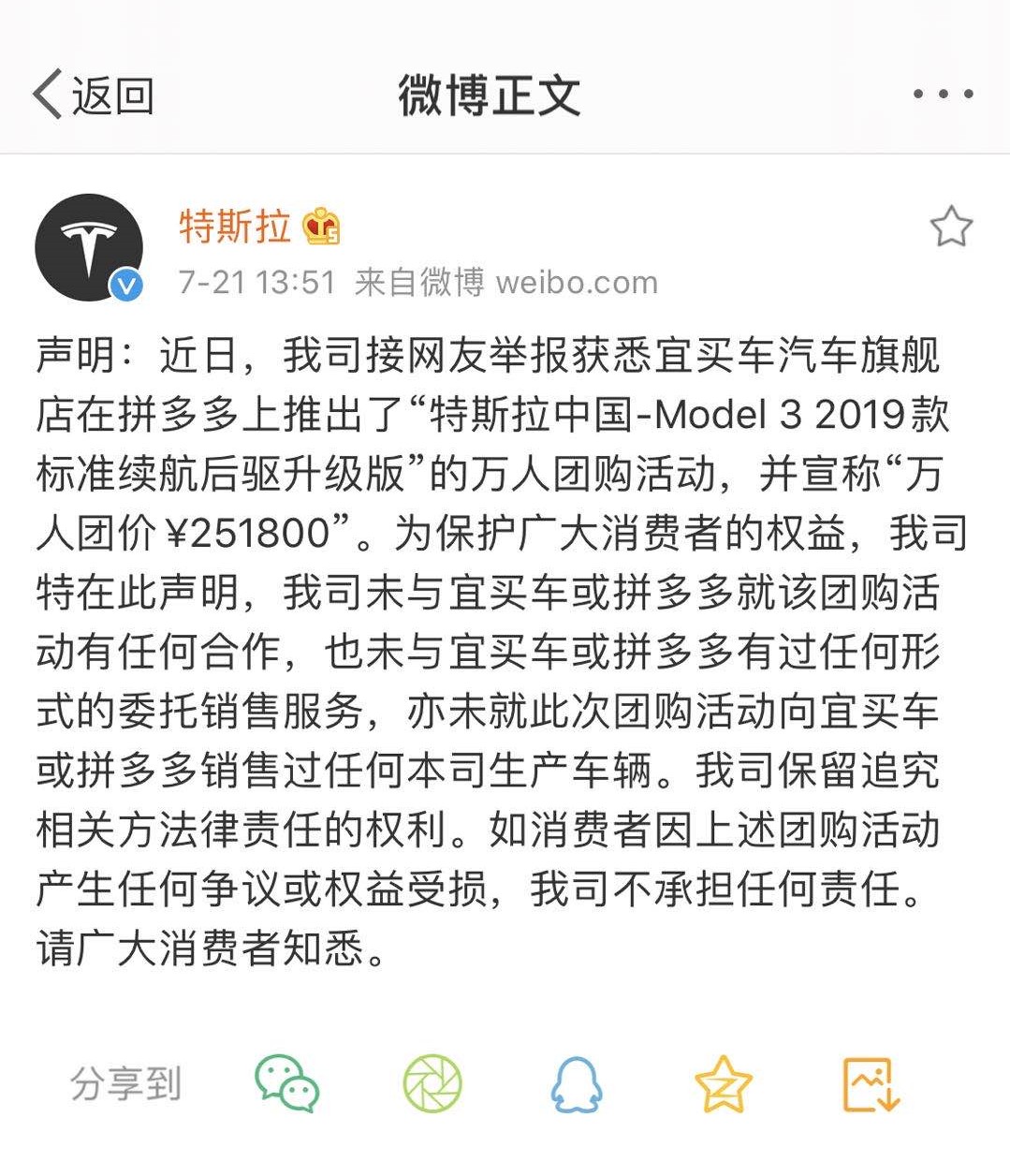Share to WeChat Moments
This screenshot has width=1010, height=1176.
(x=432, y=1083)
